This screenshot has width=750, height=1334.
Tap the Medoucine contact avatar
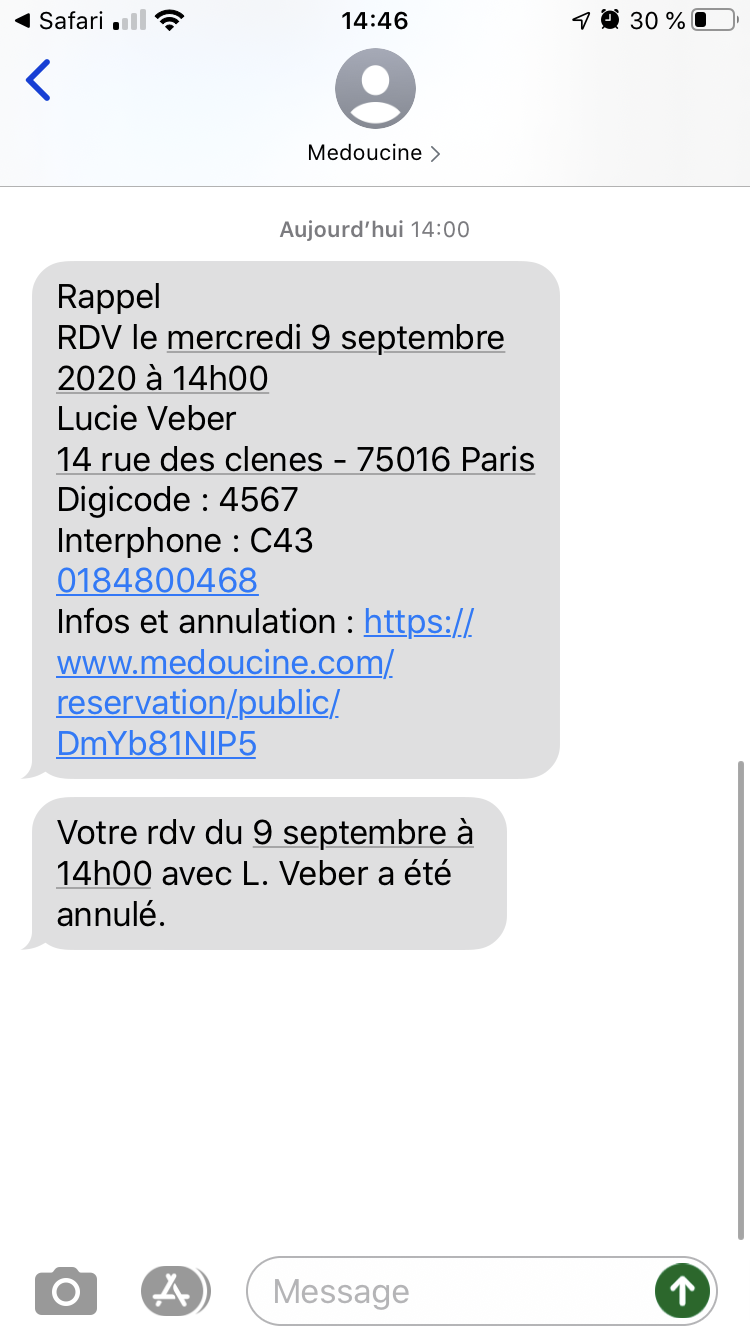coord(374,88)
